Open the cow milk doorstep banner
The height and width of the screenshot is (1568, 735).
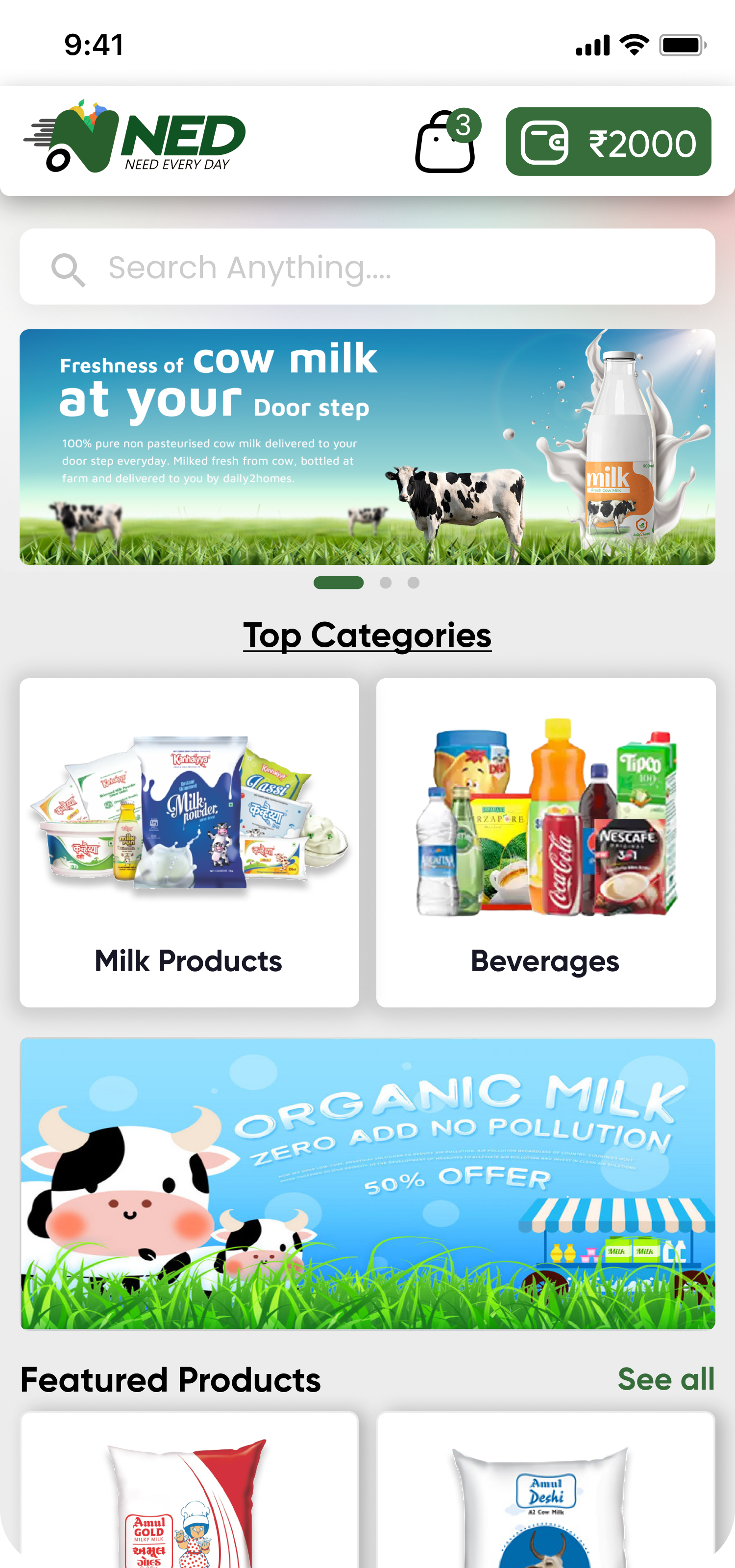pyautogui.click(x=367, y=447)
